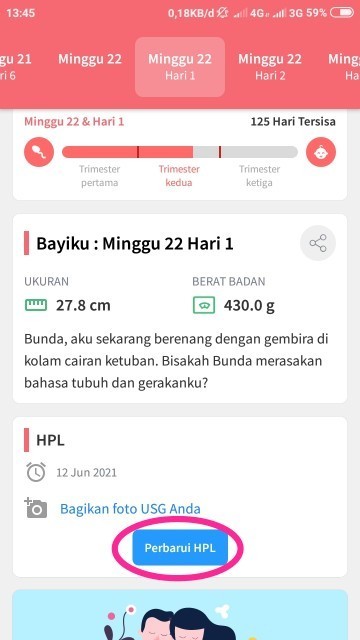Open the illustrated couple banner card
Image resolution: width=360 pixels, height=640 pixels.
(x=180, y=615)
